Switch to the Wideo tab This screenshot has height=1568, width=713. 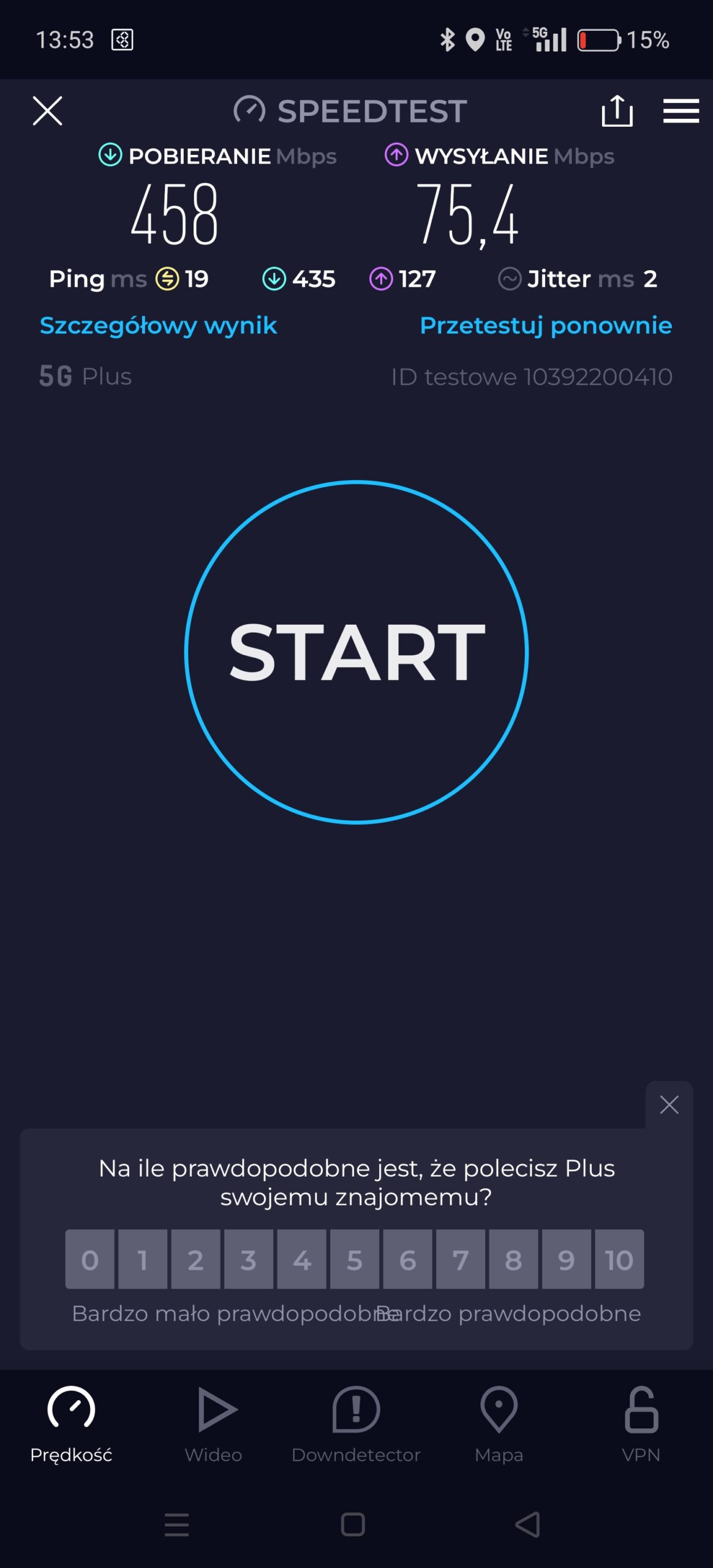[214, 1424]
